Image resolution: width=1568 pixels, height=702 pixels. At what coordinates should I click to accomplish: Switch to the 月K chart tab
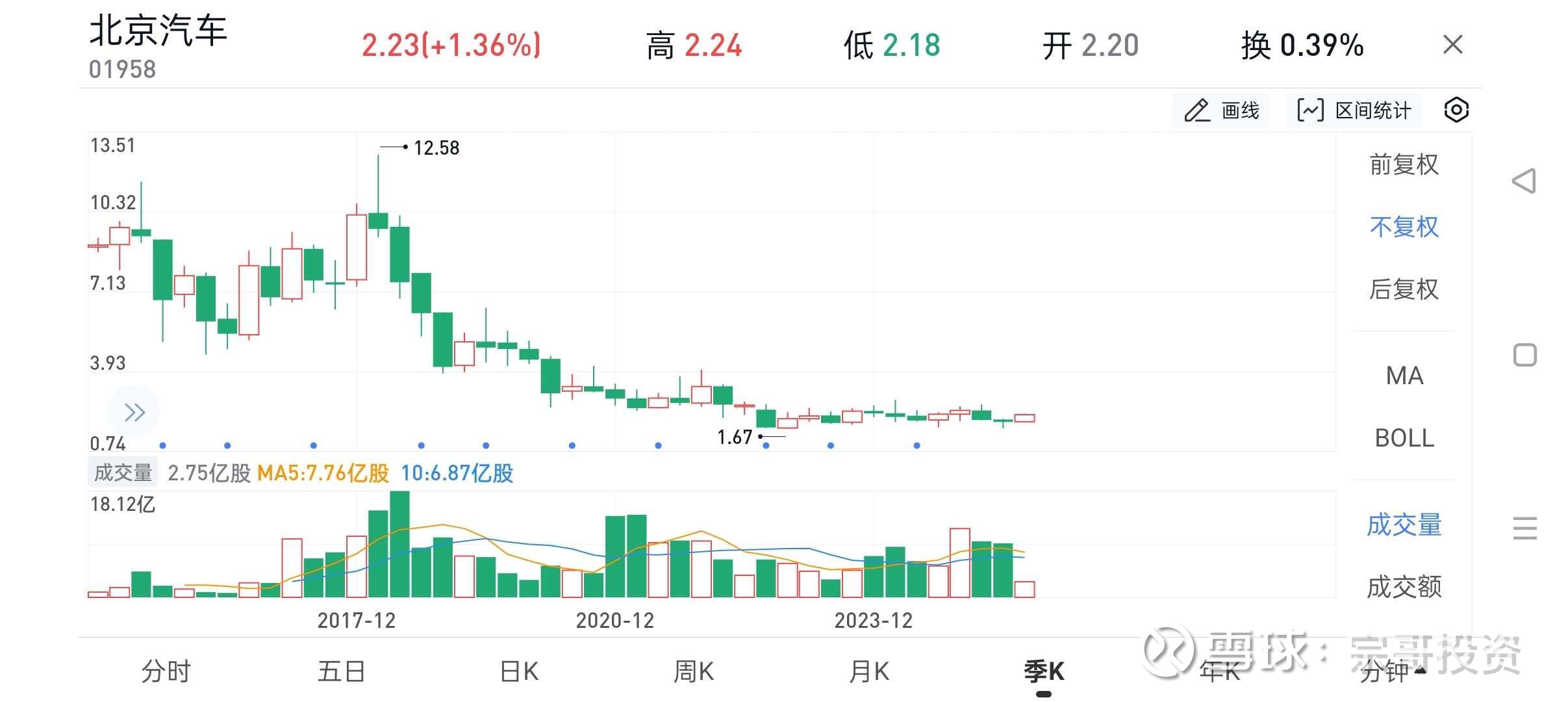(868, 671)
